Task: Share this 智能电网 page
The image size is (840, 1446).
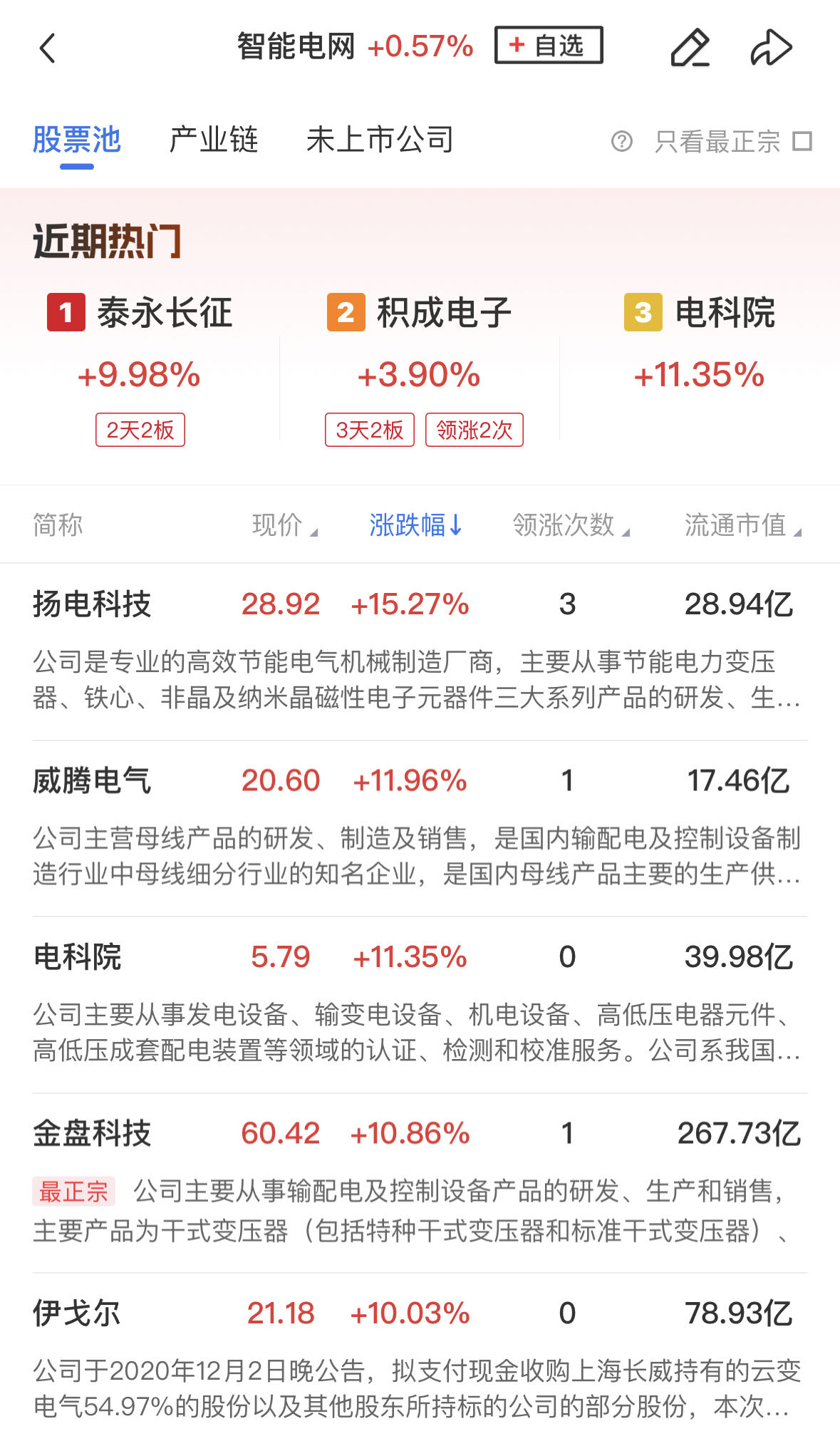Action: (x=771, y=48)
